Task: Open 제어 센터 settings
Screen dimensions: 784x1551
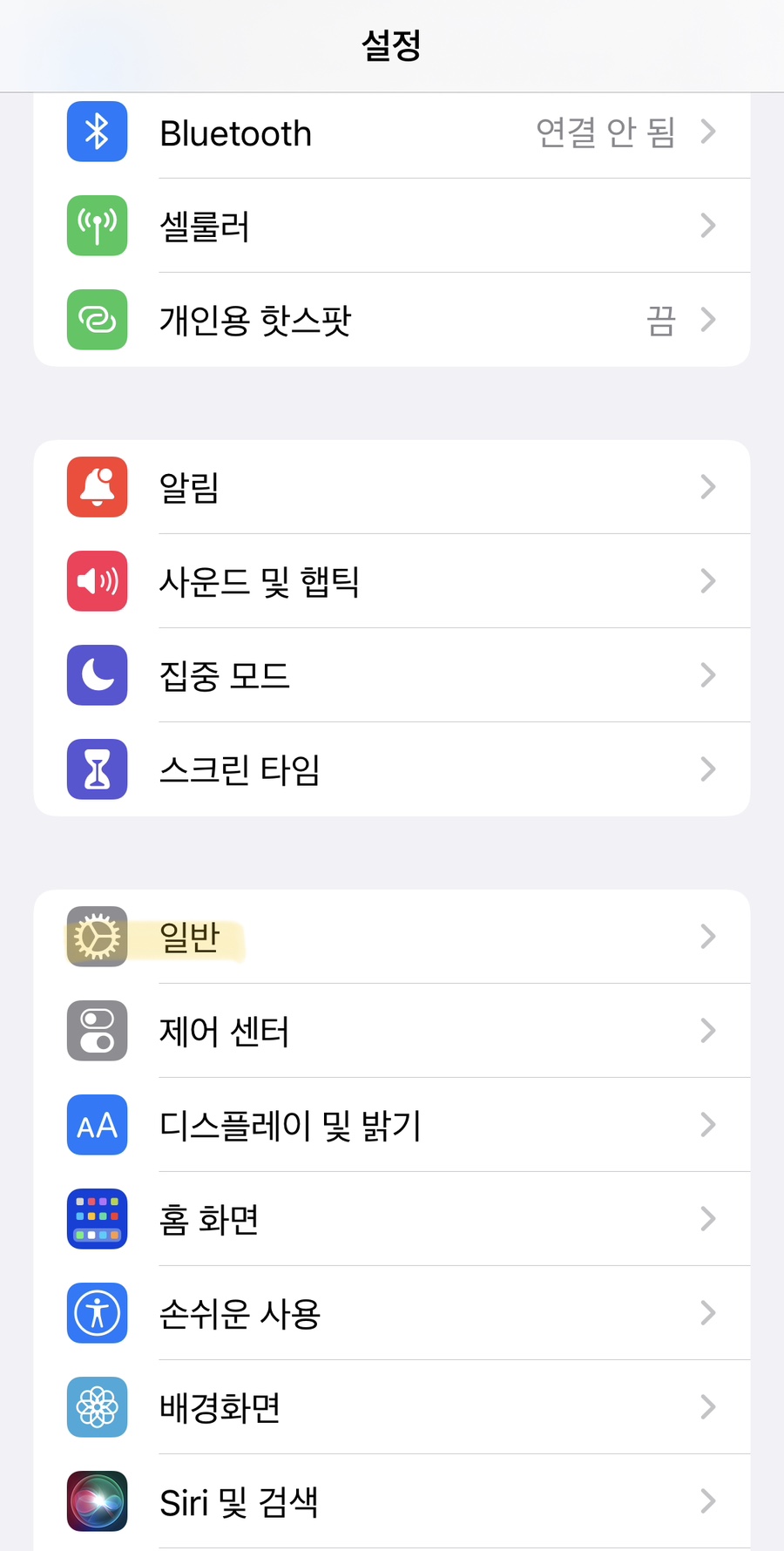Action: pyautogui.click(x=392, y=1031)
